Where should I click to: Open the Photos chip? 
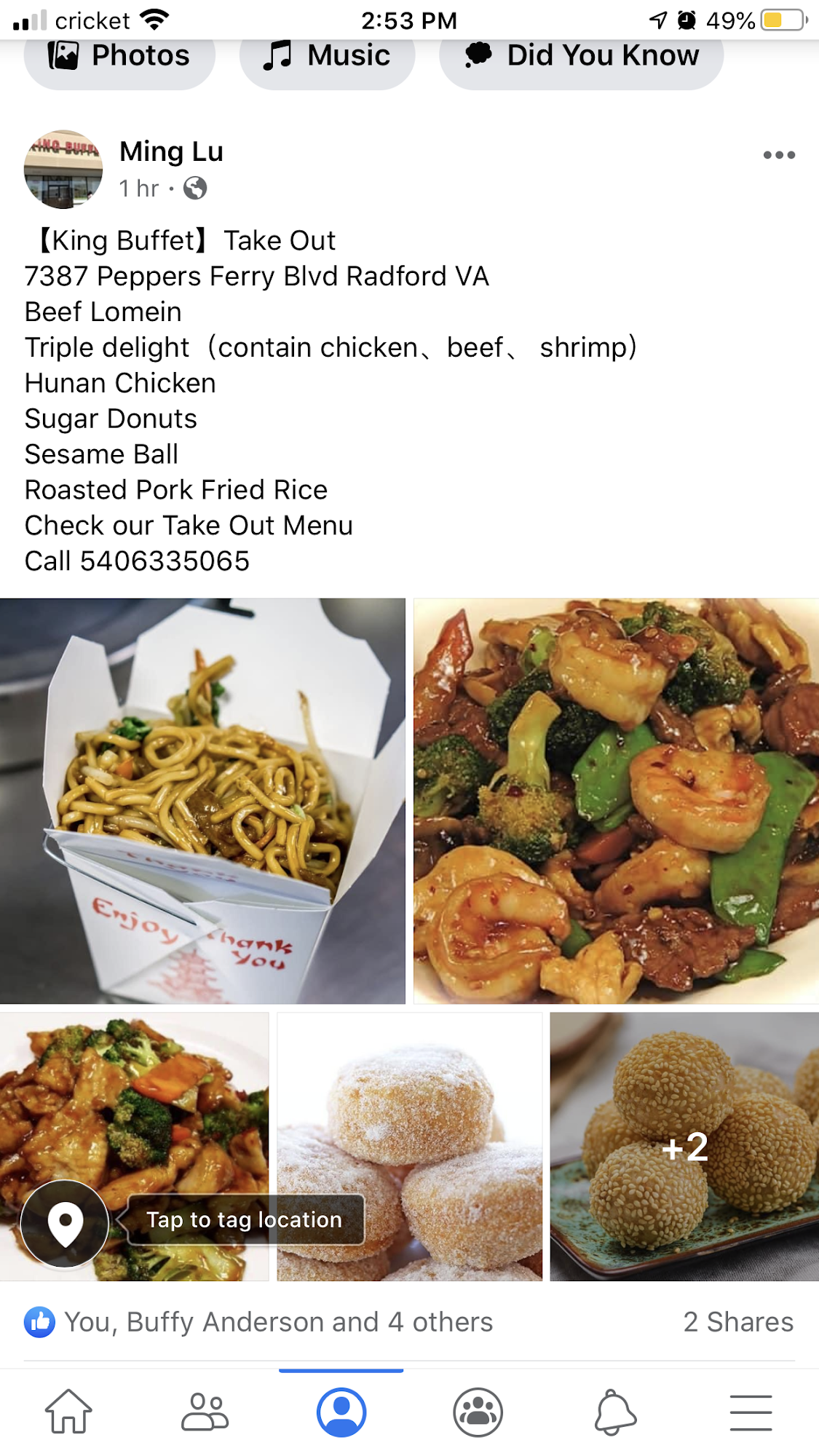click(x=119, y=57)
